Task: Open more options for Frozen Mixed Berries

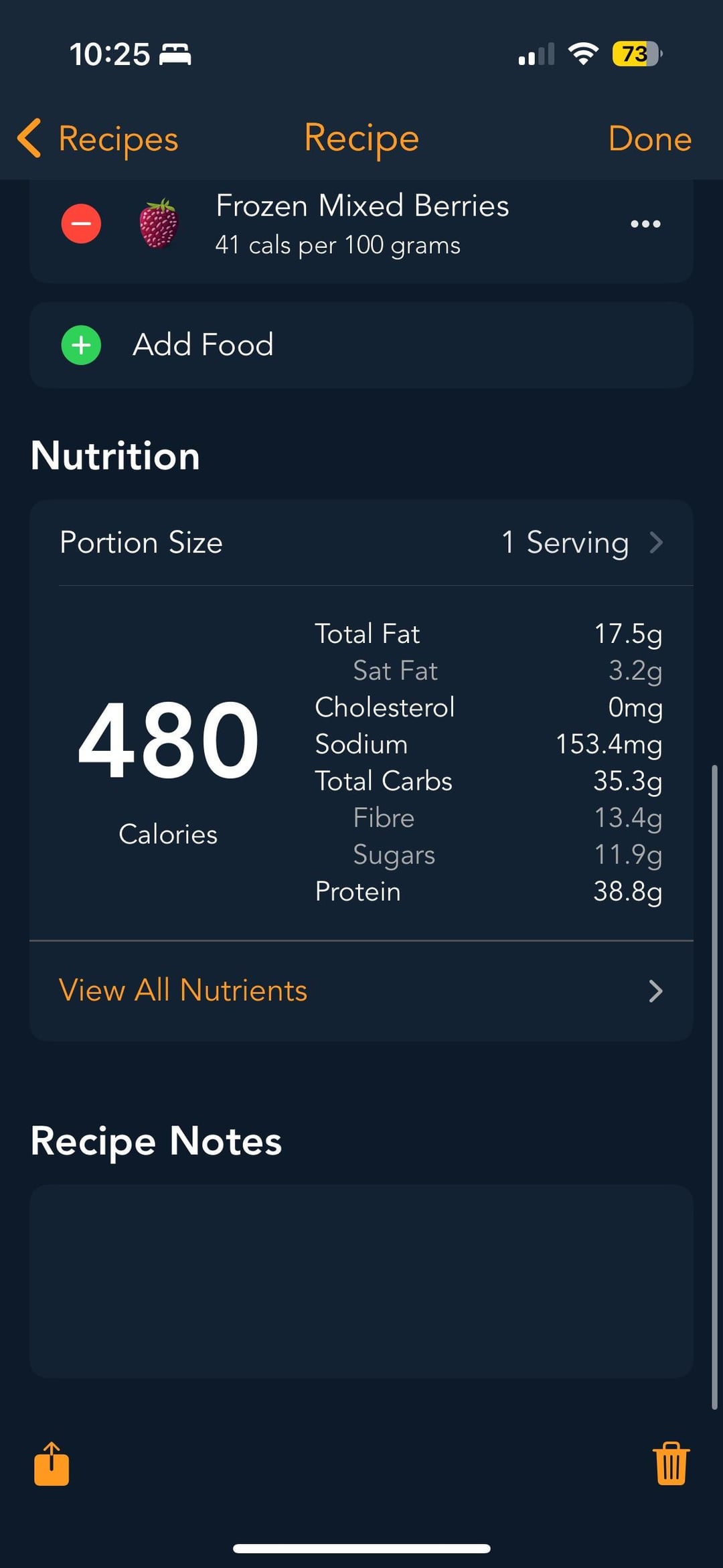Action: (x=645, y=224)
